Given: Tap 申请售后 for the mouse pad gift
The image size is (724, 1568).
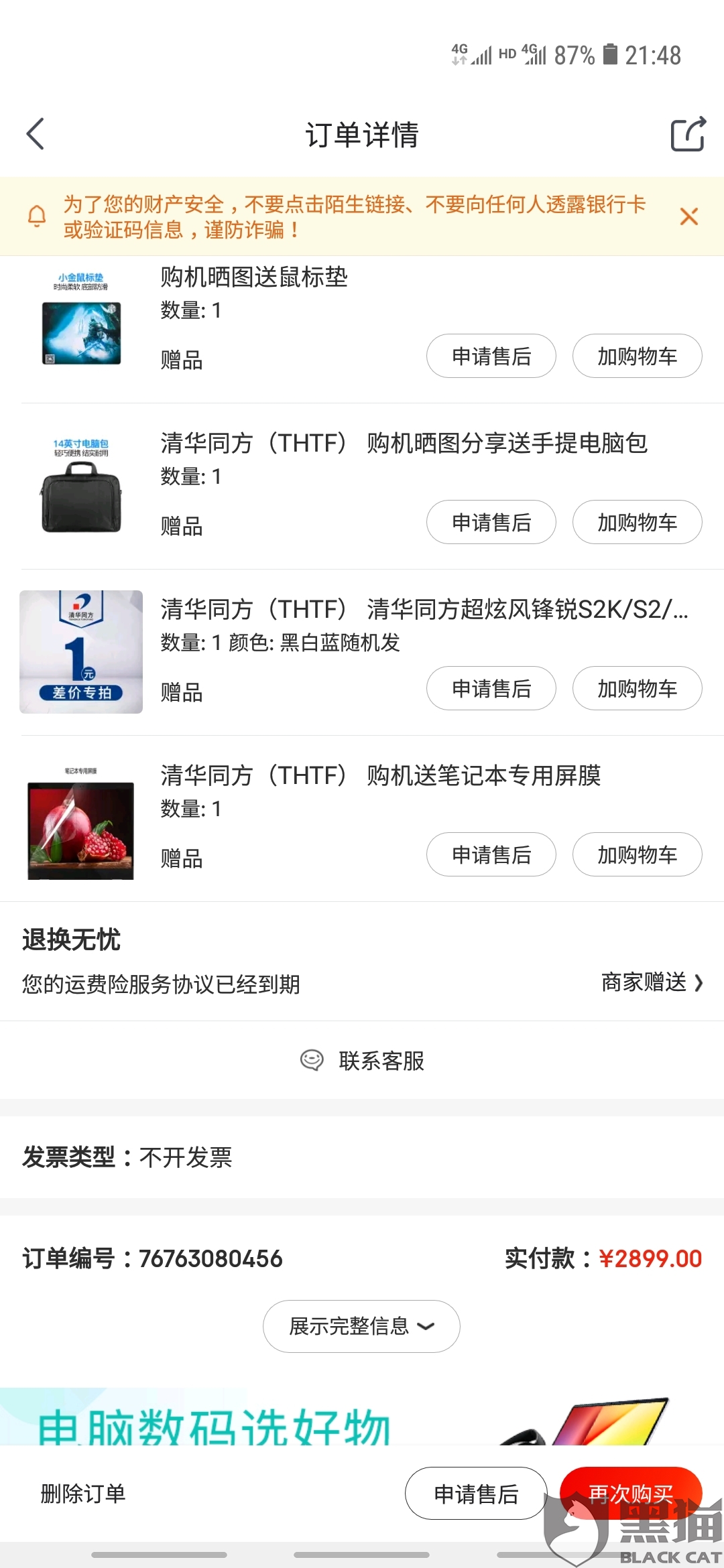Looking at the screenshot, I should (x=491, y=356).
